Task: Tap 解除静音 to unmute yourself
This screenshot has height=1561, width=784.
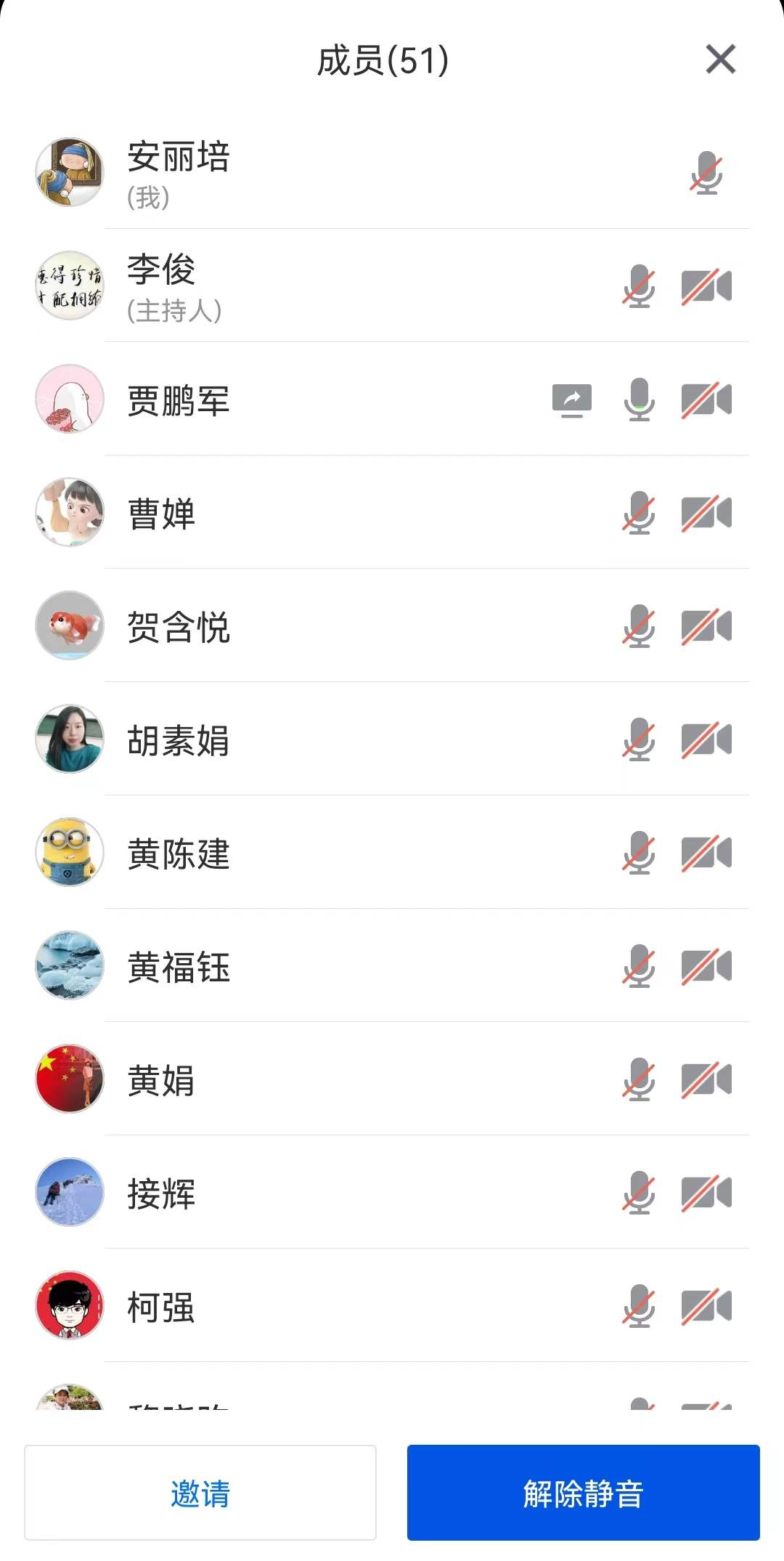Action: pos(583,1493)
